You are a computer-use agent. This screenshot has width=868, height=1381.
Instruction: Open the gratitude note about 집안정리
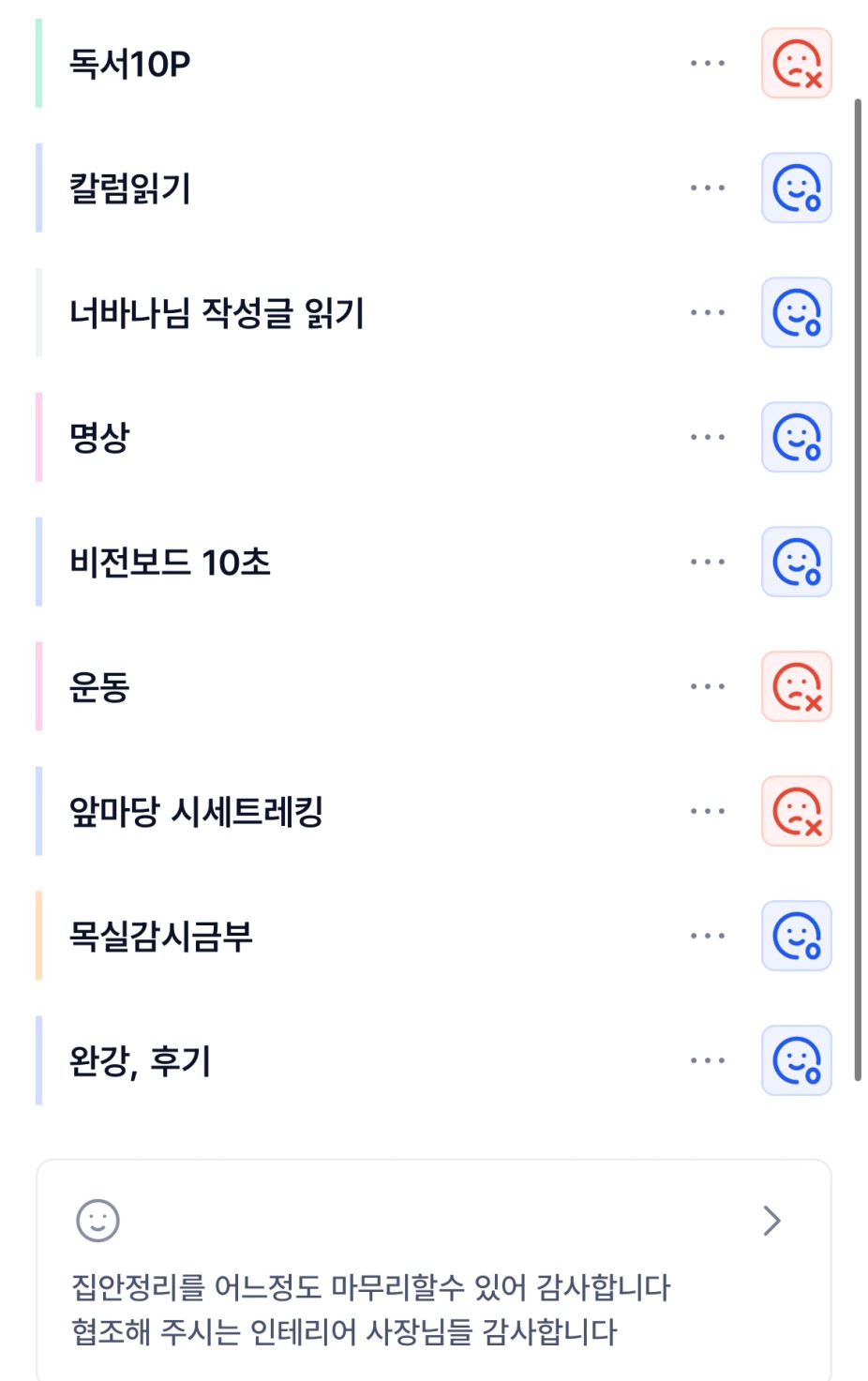433,1275
